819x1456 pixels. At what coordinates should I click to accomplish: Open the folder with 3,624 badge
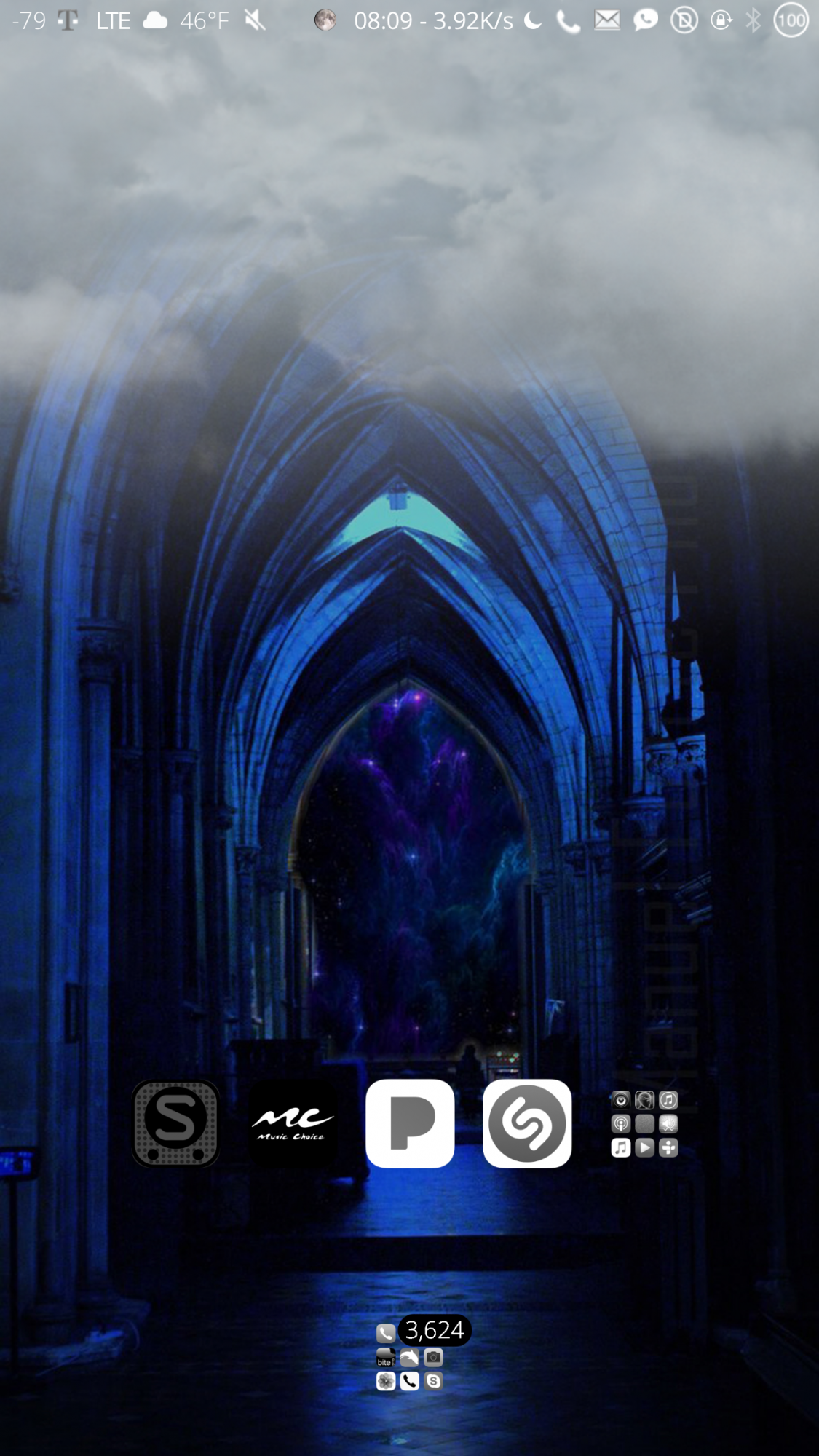tap(410, 1357)
